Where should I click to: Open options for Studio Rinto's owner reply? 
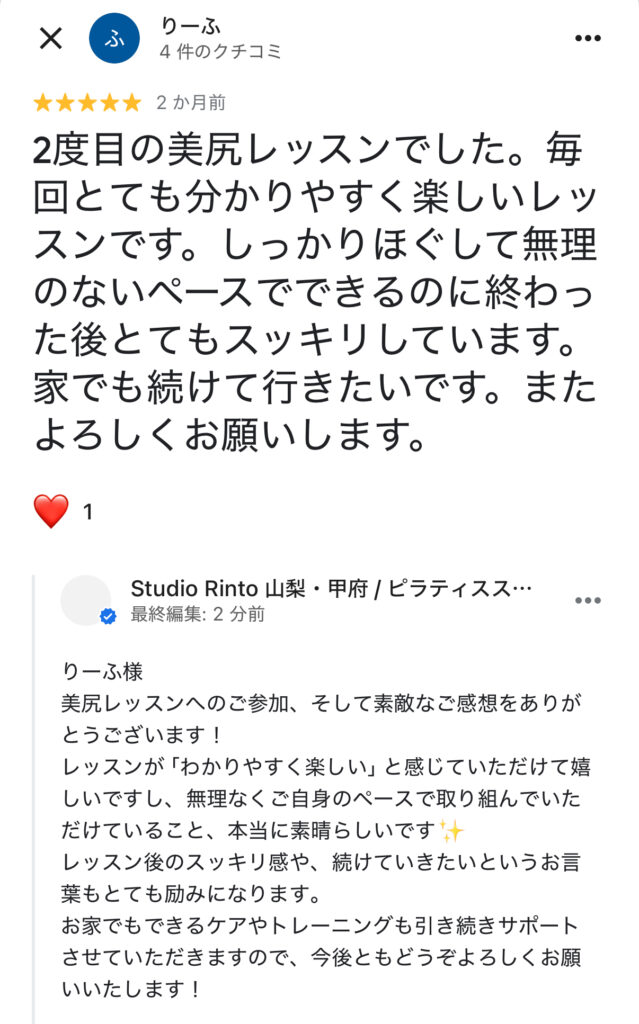pos(588,600)
